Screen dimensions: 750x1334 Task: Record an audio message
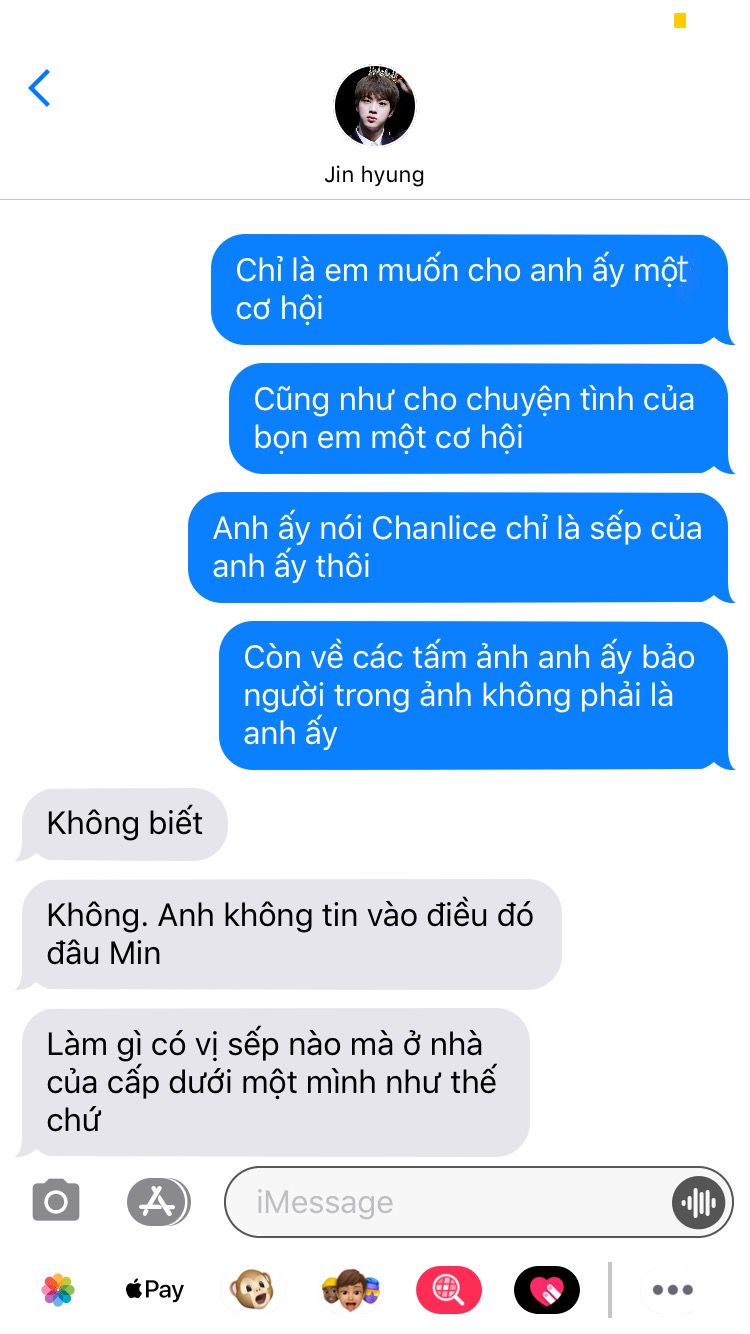(x=698, y=1202)
